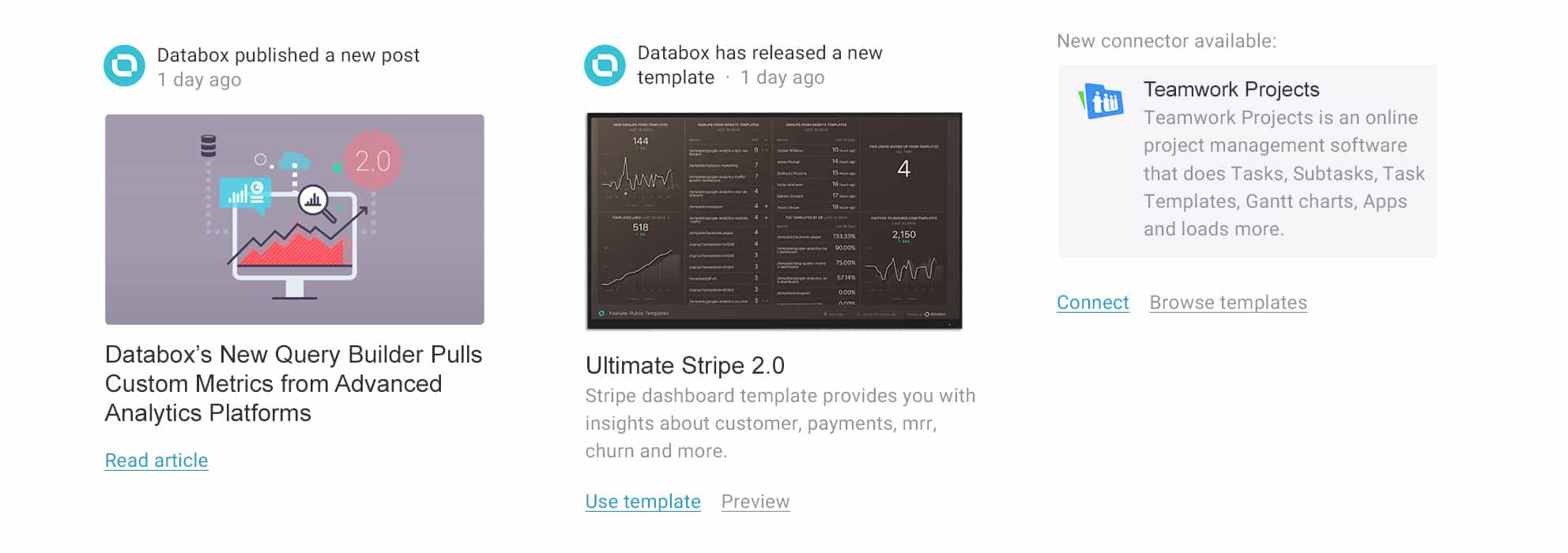The image size is (1568, 553).
Task: Preview the Ultimate Stripe 2.0 template
Action: 755,502
